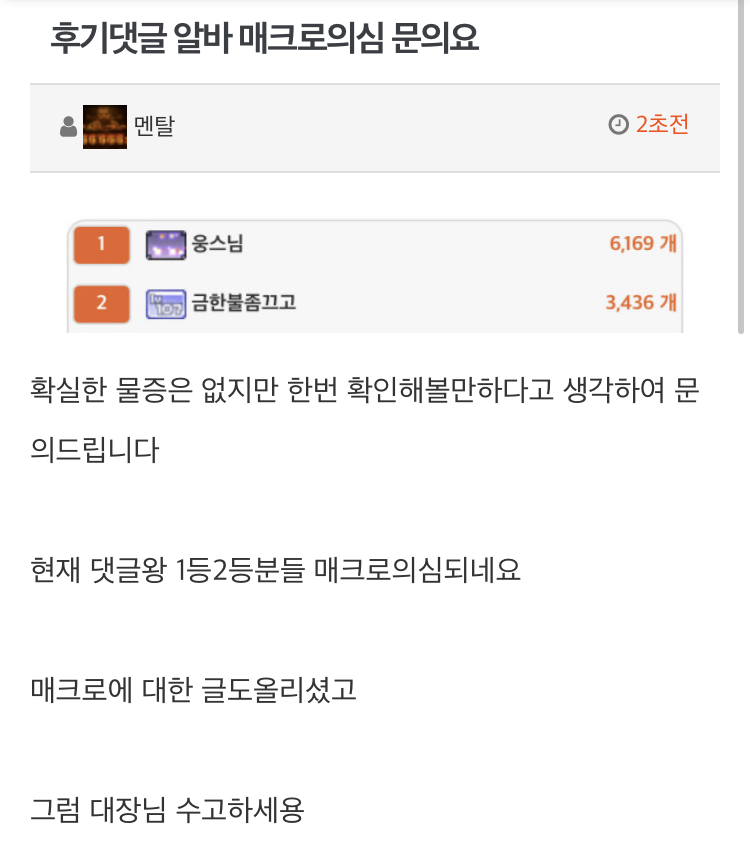Open author 멘탈's profile
Image resolution: width=750 pixels, height=852 pixels.
154,126
